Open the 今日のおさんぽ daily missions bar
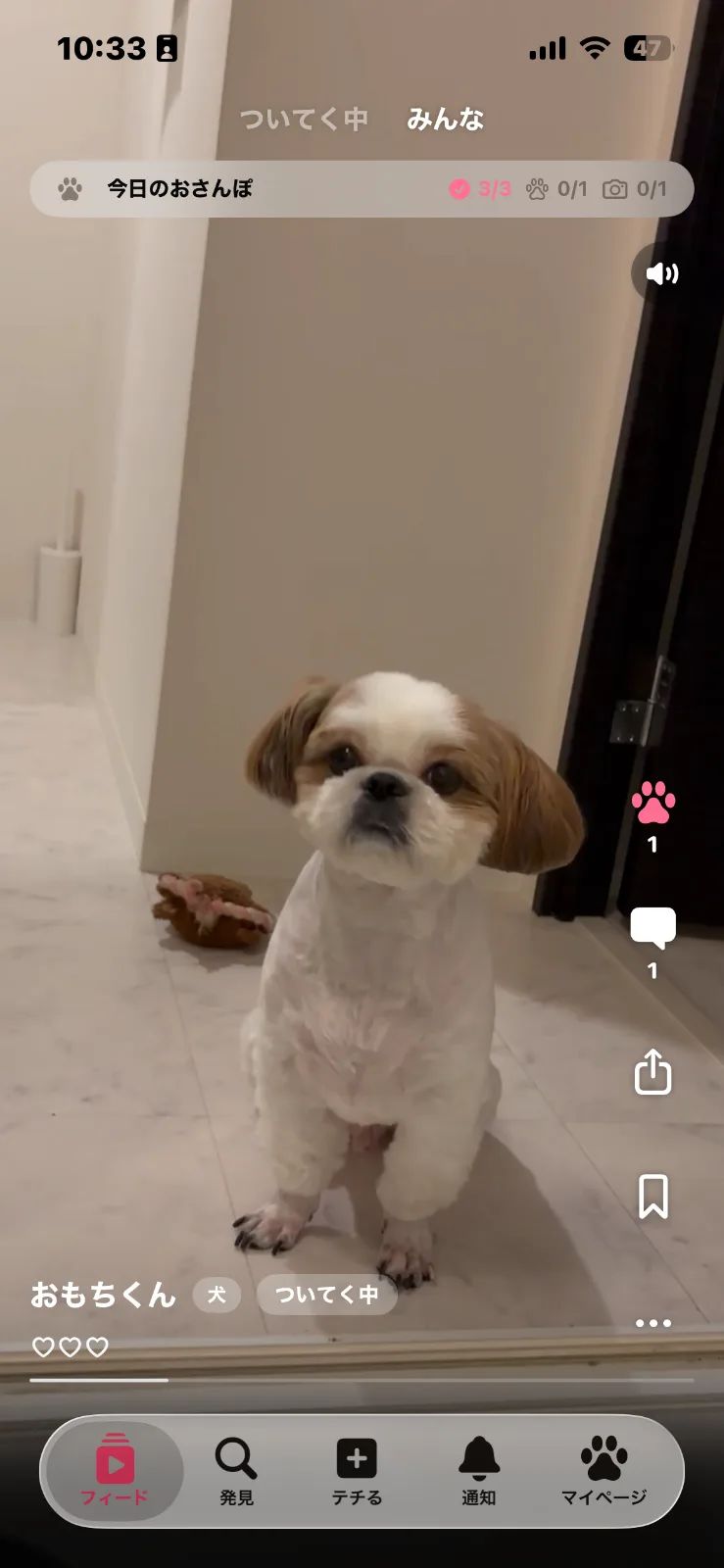The image size is (724, 1568). [x=362, y=189]
